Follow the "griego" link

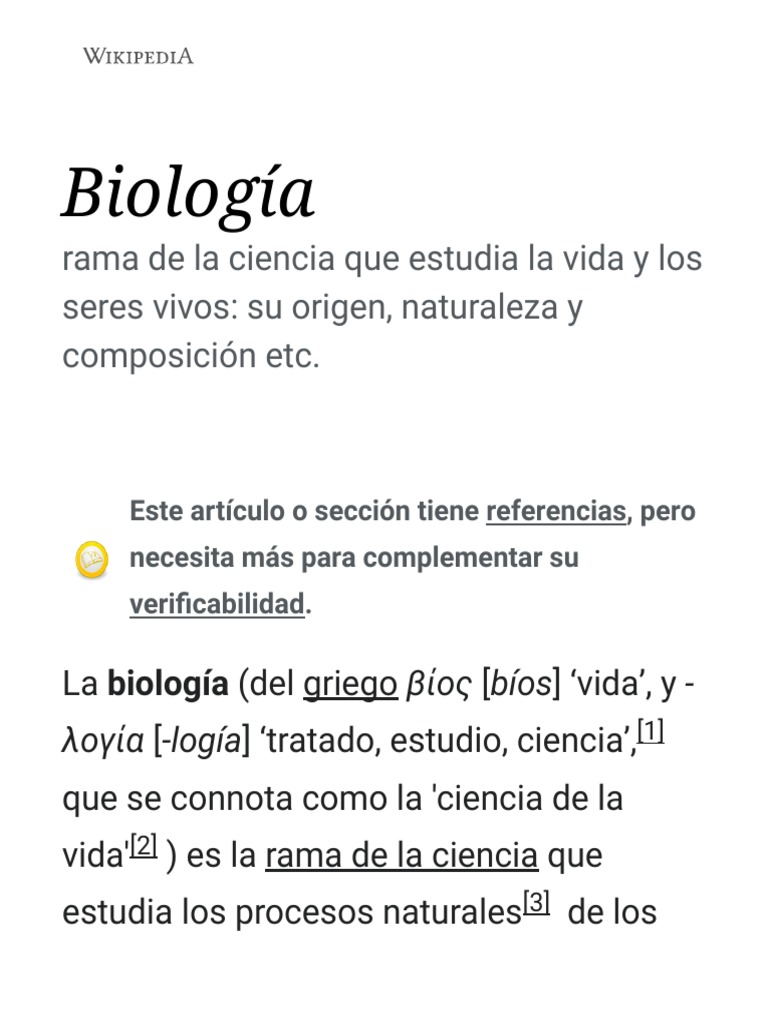350,685
